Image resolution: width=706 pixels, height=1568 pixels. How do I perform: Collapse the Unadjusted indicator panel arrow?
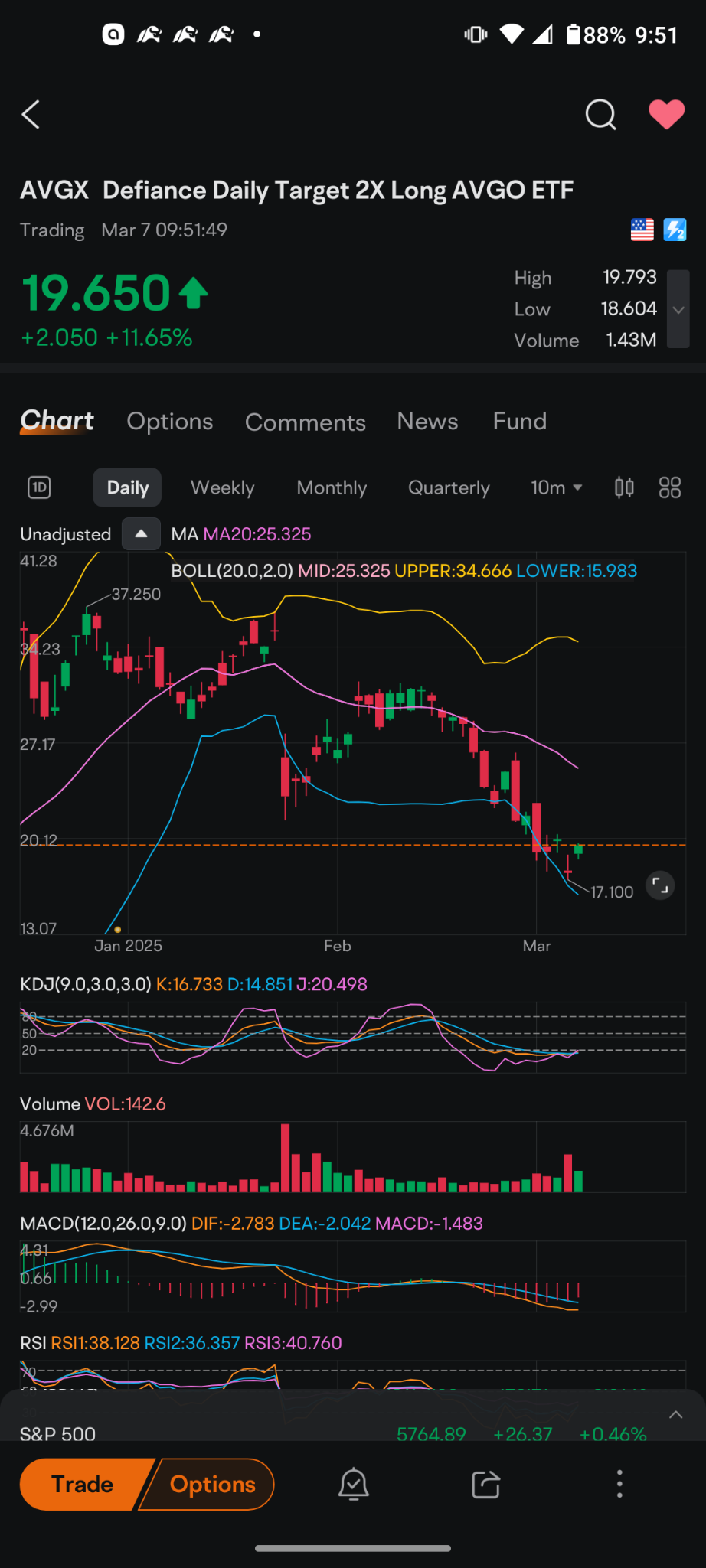141,533
